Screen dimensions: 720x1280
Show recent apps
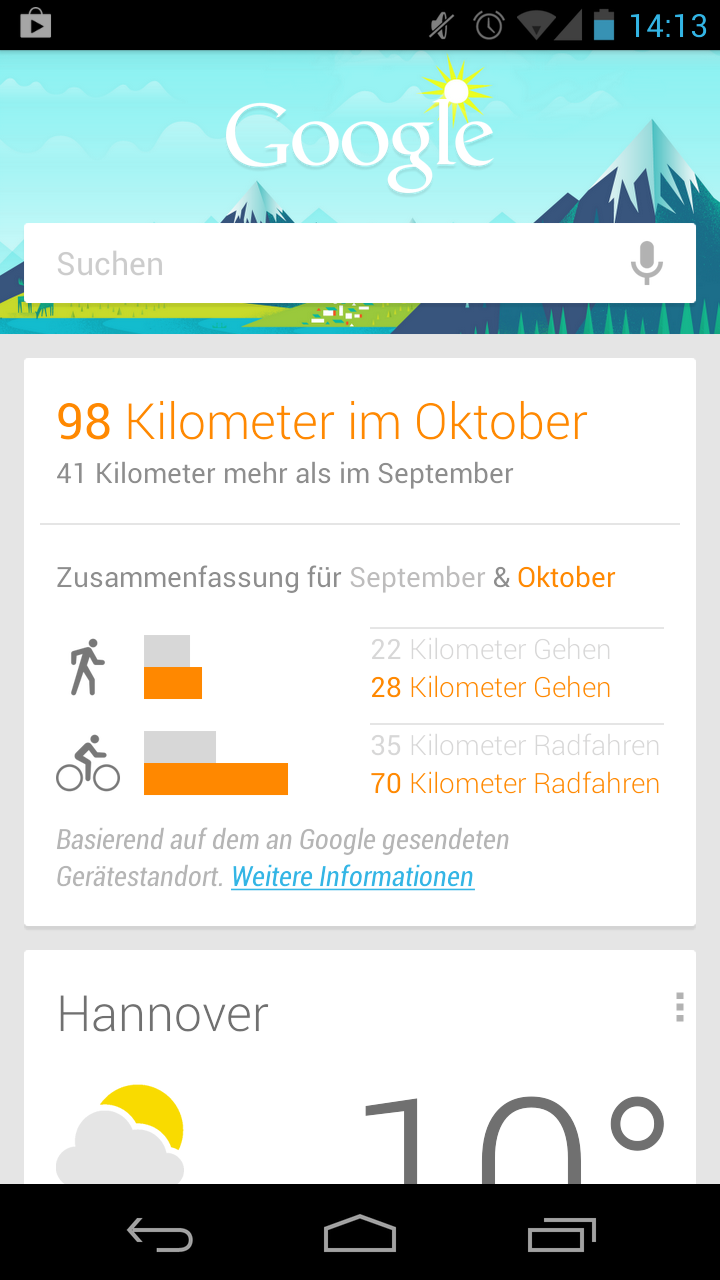(561, 1234)
